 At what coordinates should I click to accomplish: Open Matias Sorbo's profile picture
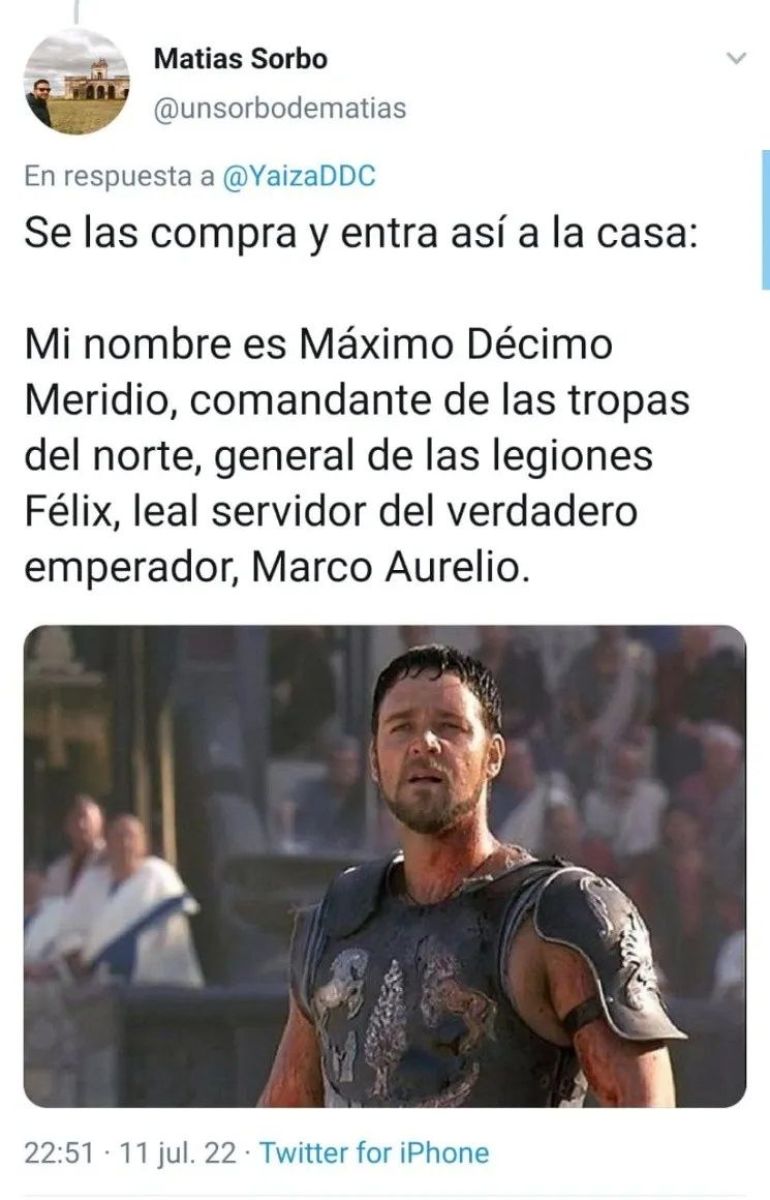[77, 82]
